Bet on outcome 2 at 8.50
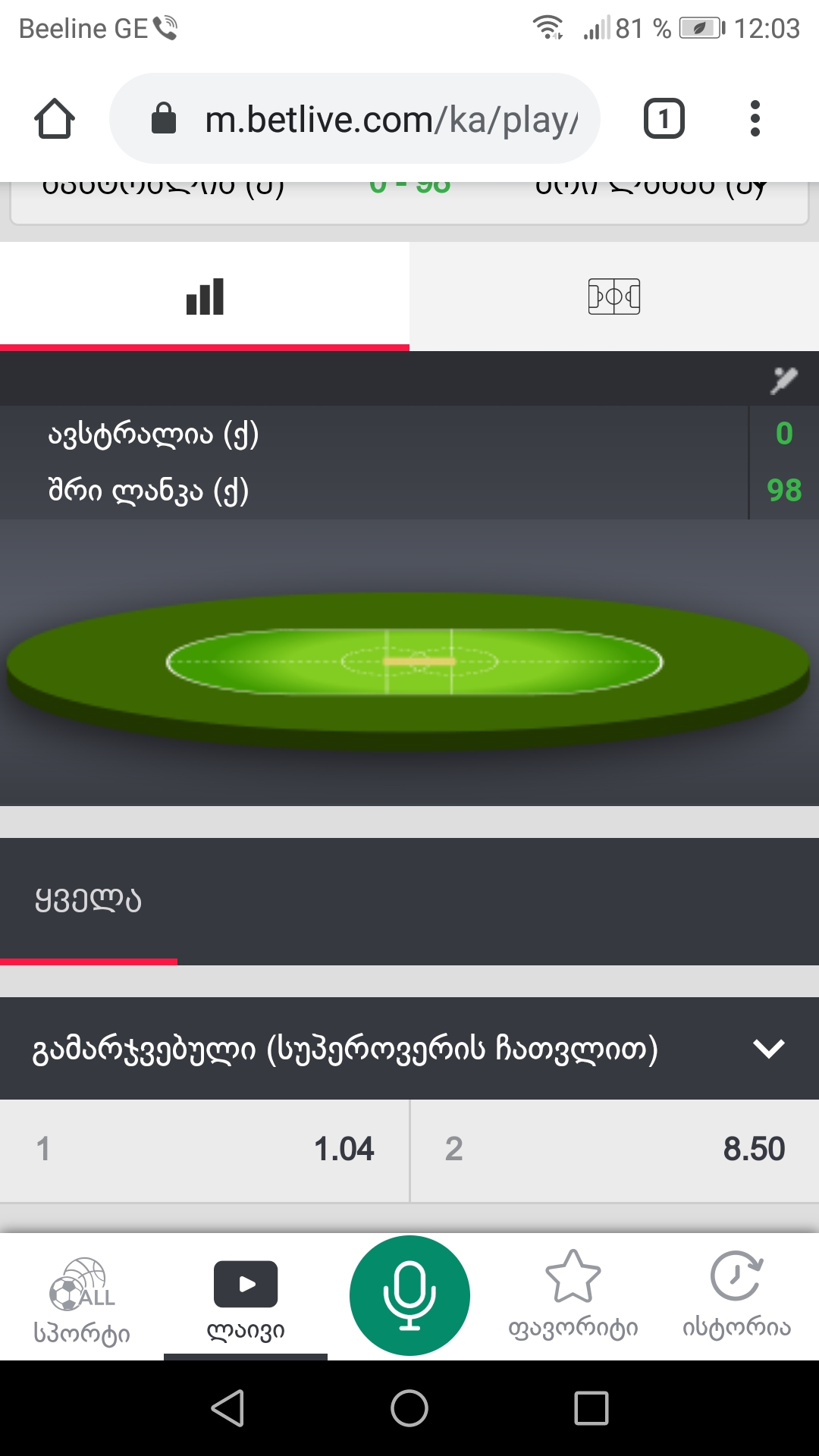 pyautogui.click(x=614, y=1150)
